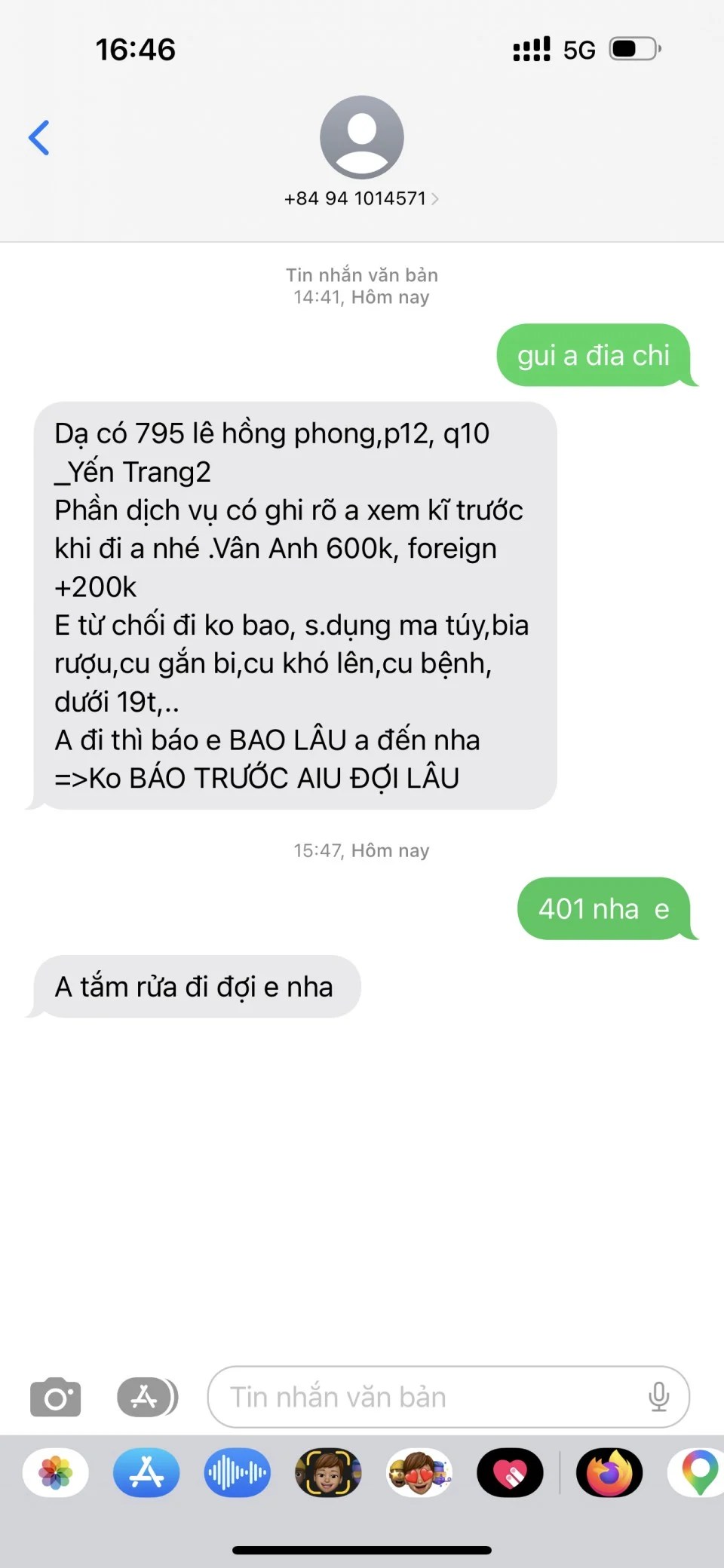Go back to the messages list

click(x=39, y=138)
